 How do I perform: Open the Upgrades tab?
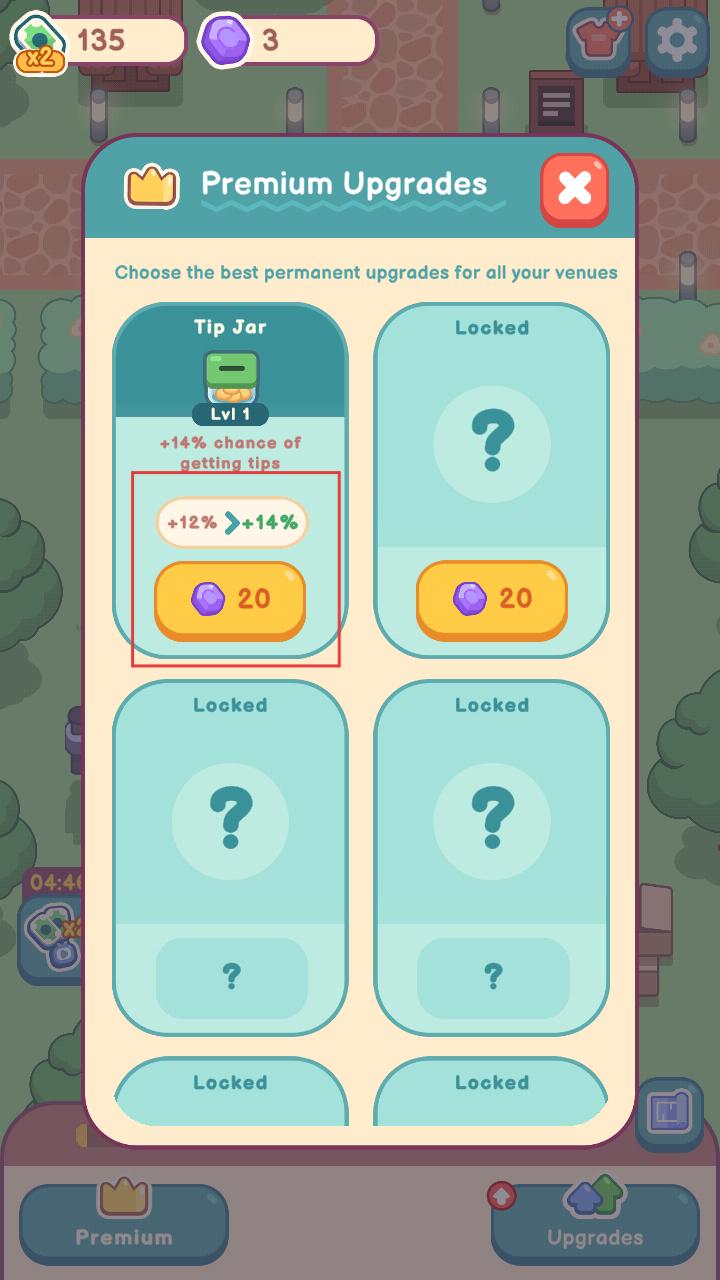(x=595, y=1224)
